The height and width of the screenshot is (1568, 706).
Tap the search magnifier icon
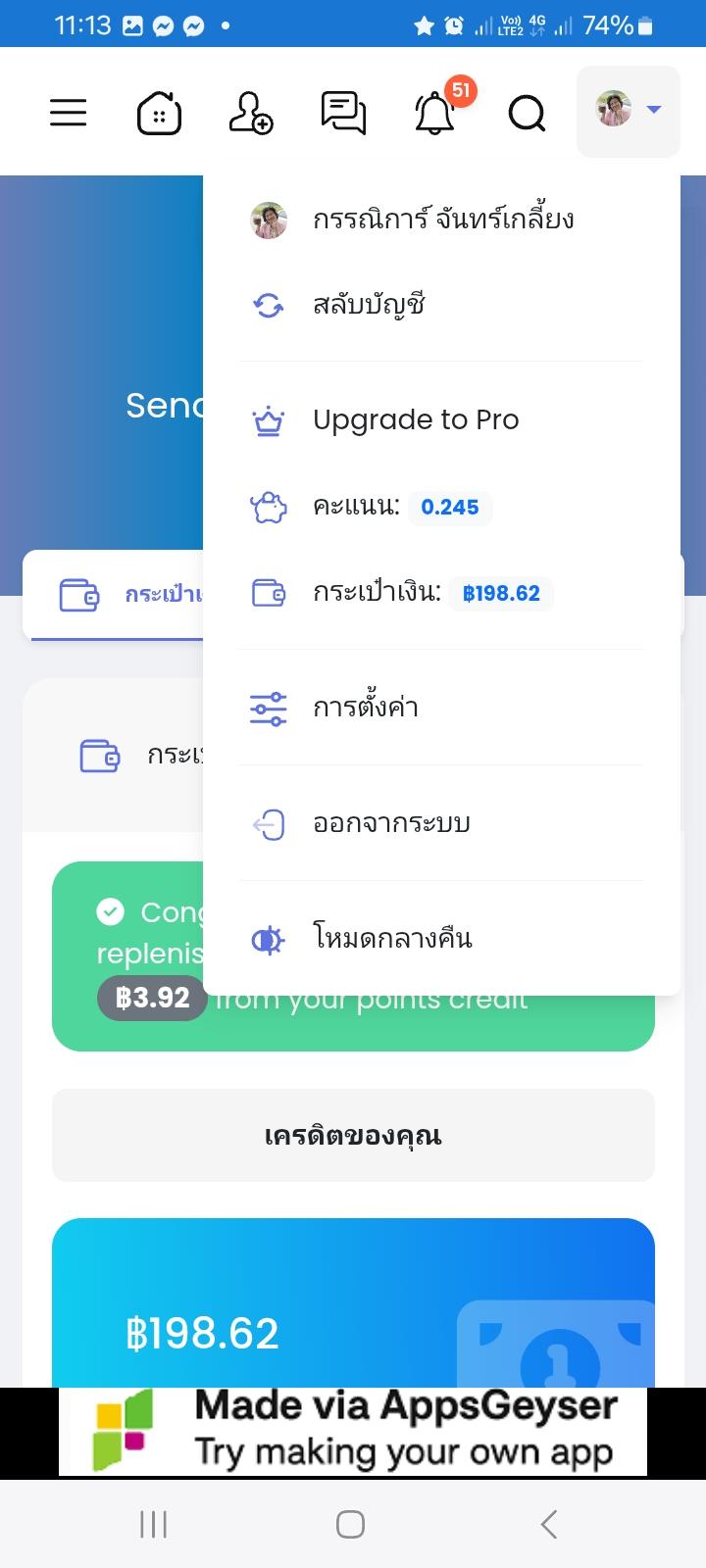(527, 114)
